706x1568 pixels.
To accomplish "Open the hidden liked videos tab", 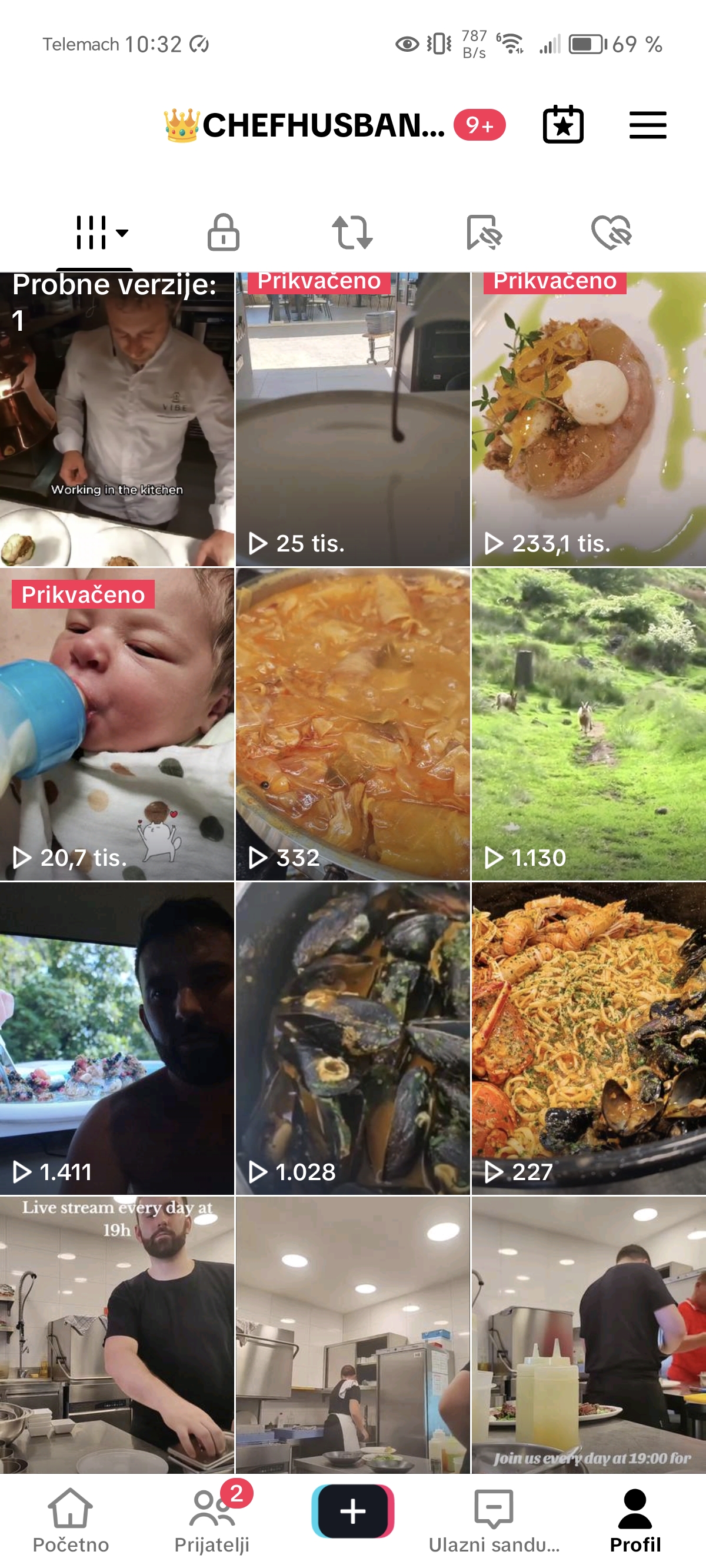I will pyautogui.click(x=611, y=232).
